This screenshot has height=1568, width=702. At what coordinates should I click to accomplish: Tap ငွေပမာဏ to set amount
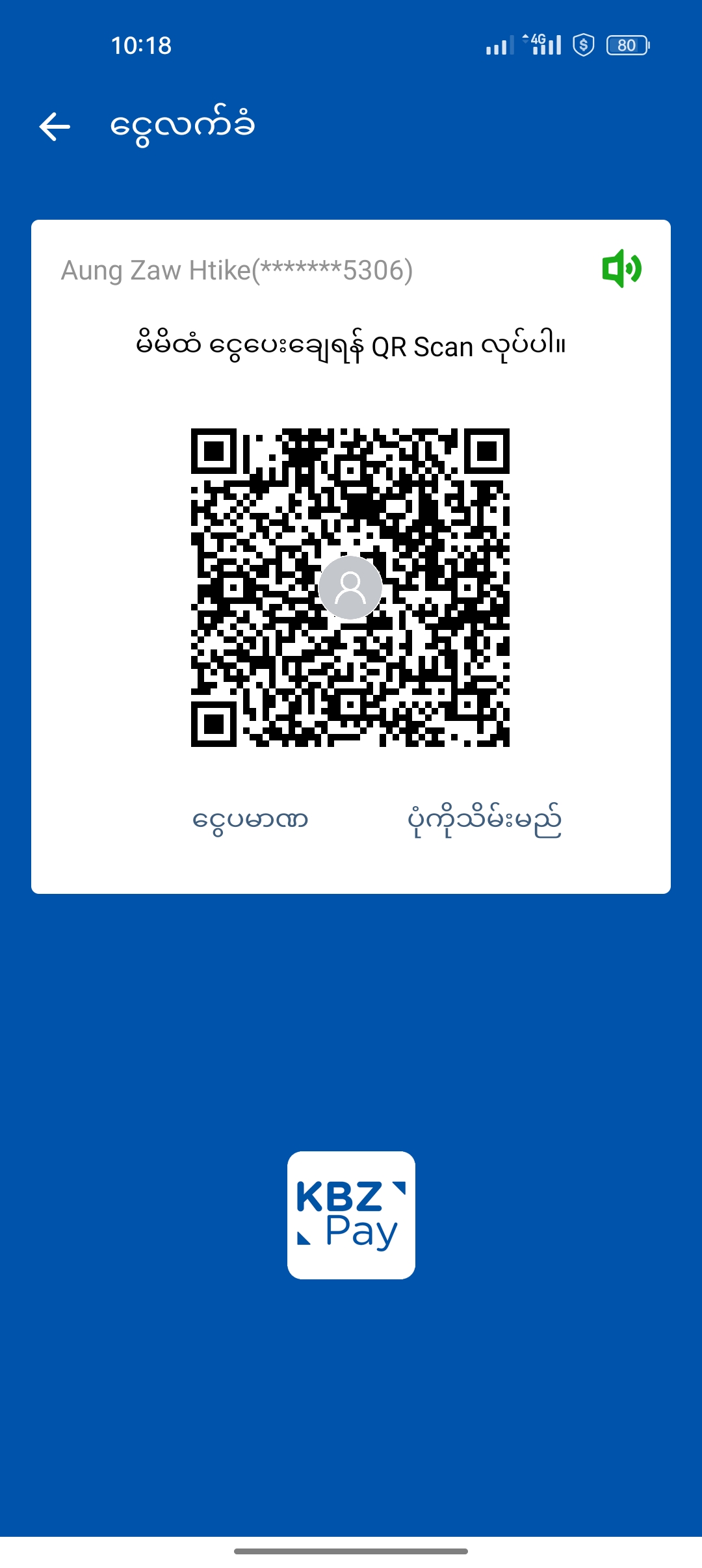pyautogui.click(x=250, y=820)
